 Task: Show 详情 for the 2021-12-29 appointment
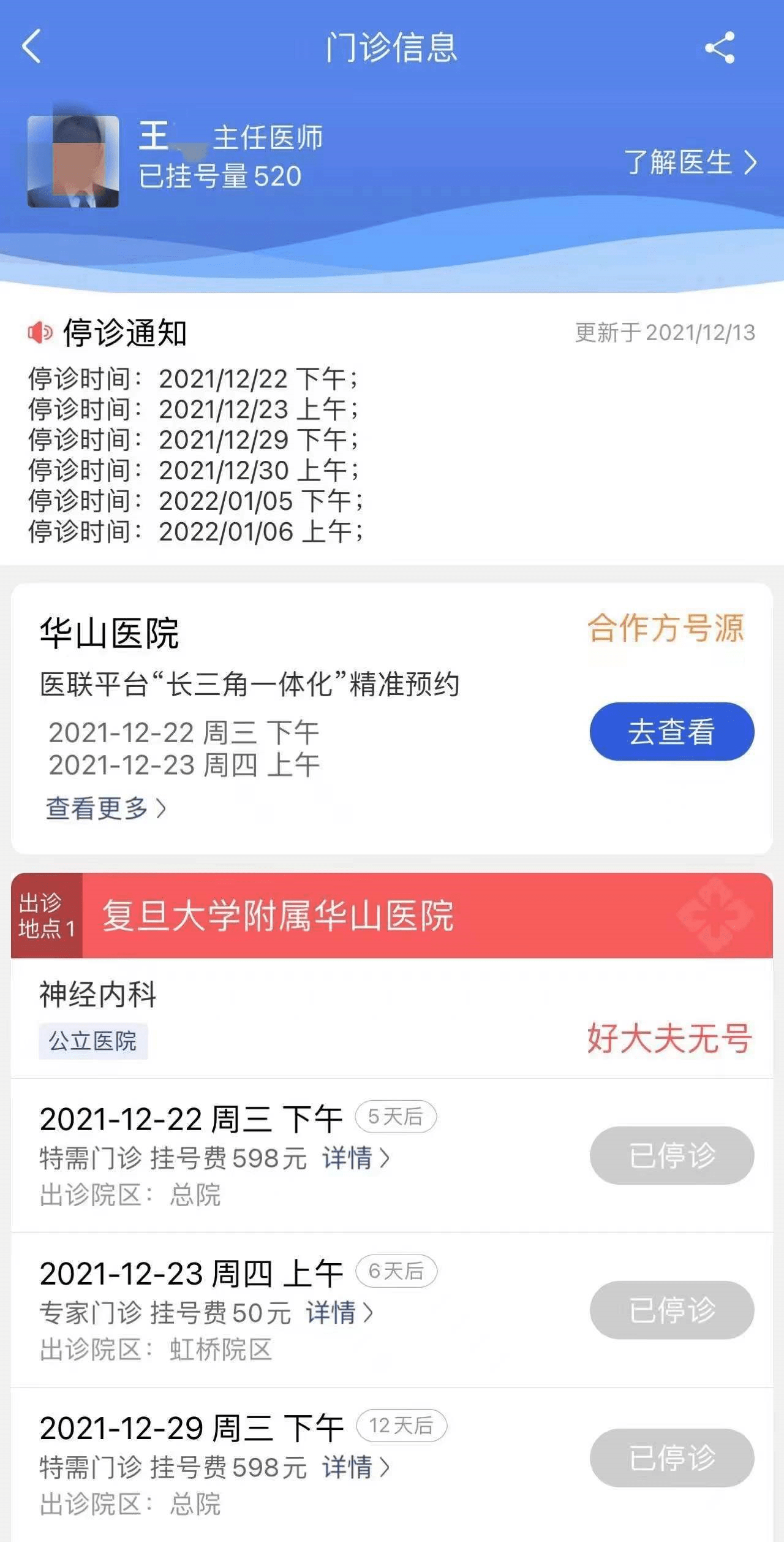tap(355, 1467)
